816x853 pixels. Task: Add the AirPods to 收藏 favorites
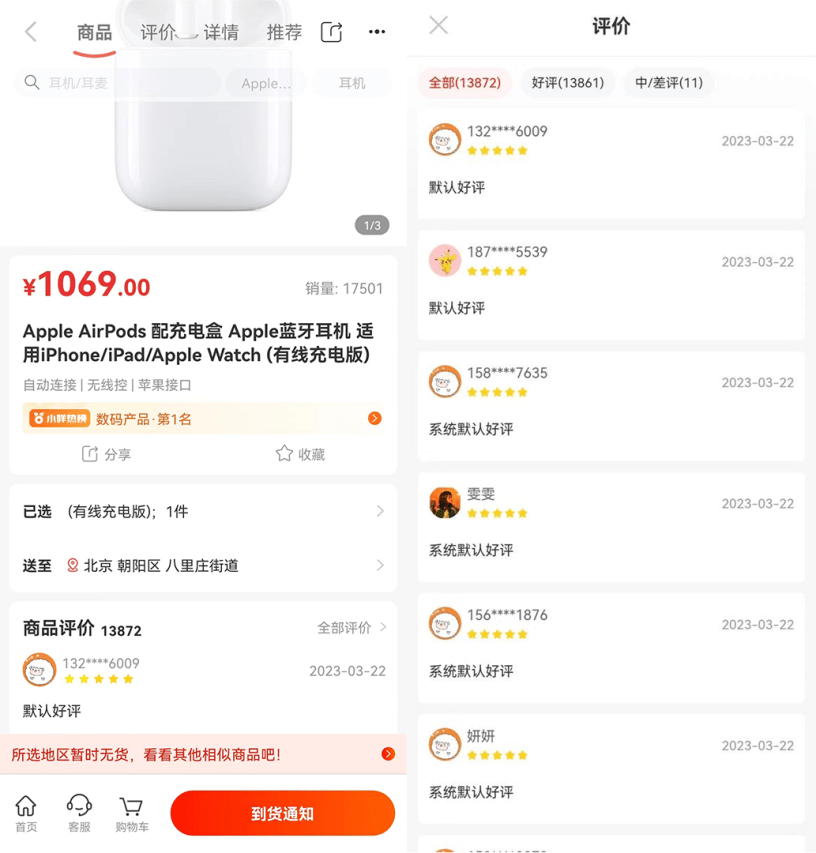300,454
